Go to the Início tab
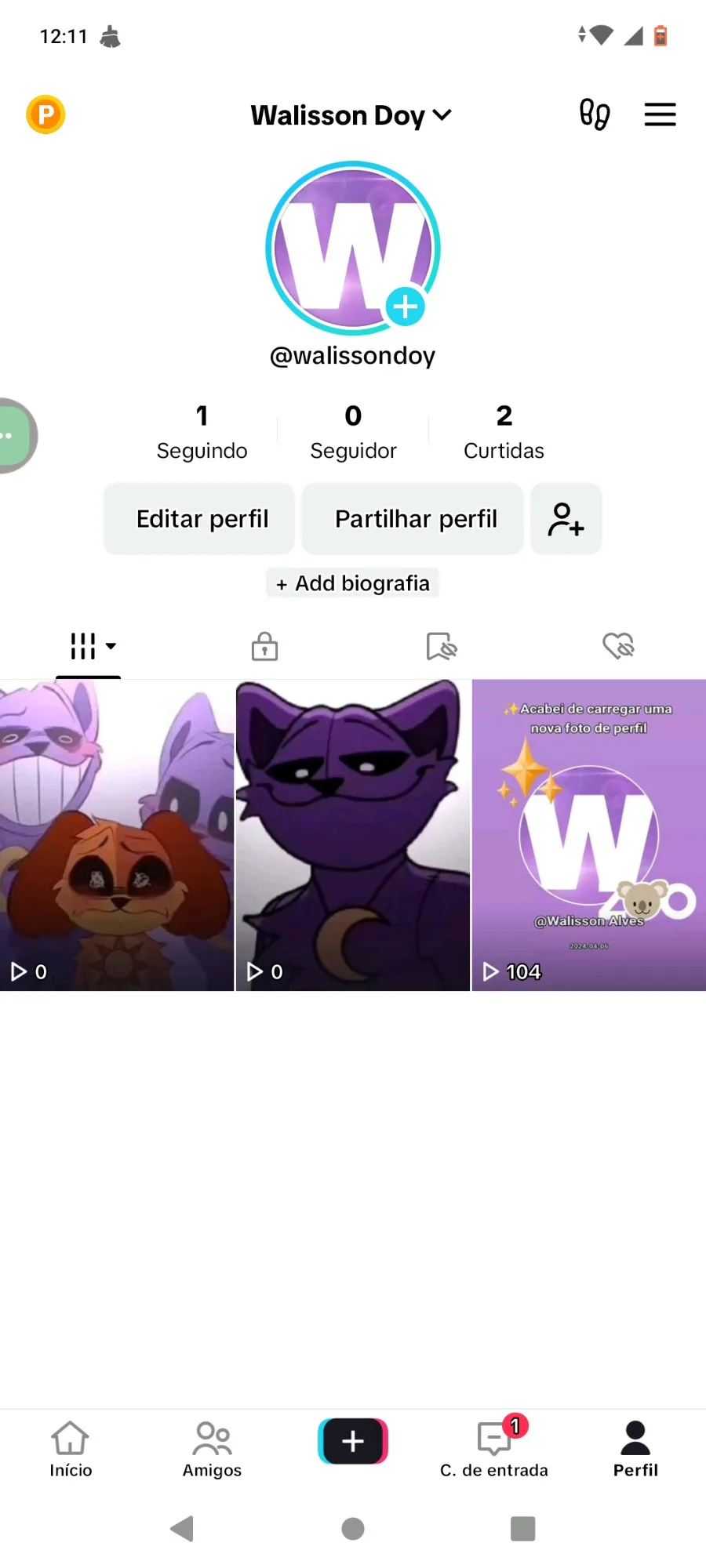 click(x=71, y=1449)
